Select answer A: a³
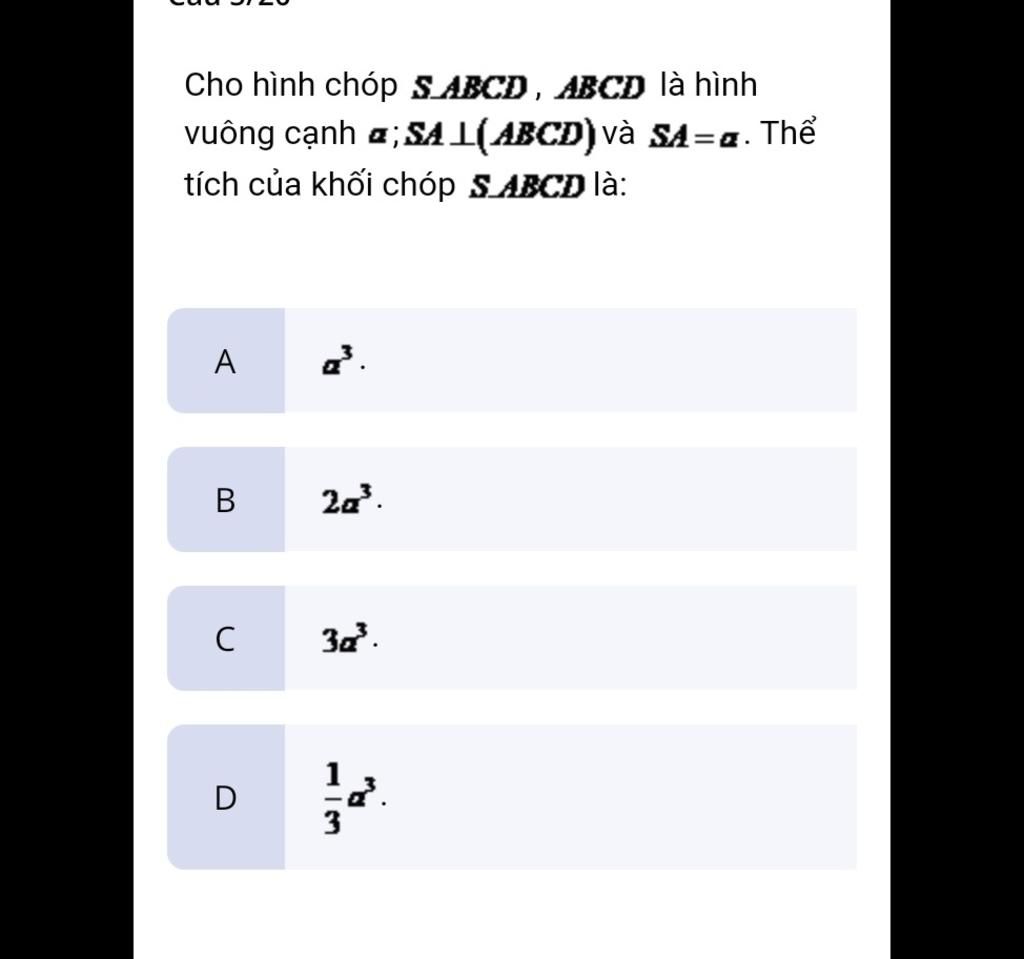The height and width of the screenshot is (959, 1024). pos(510,361)
